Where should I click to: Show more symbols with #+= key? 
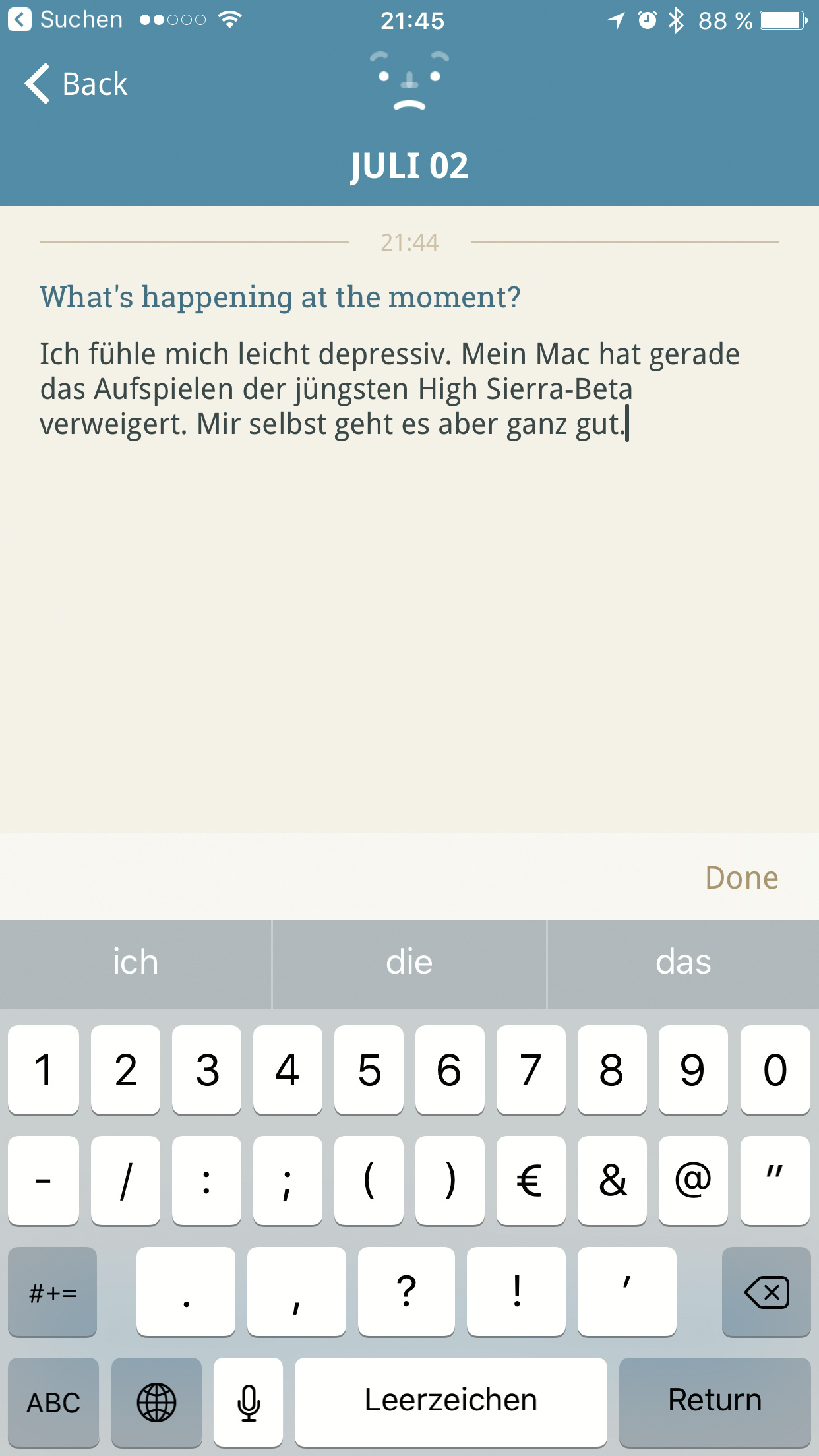53,1292
